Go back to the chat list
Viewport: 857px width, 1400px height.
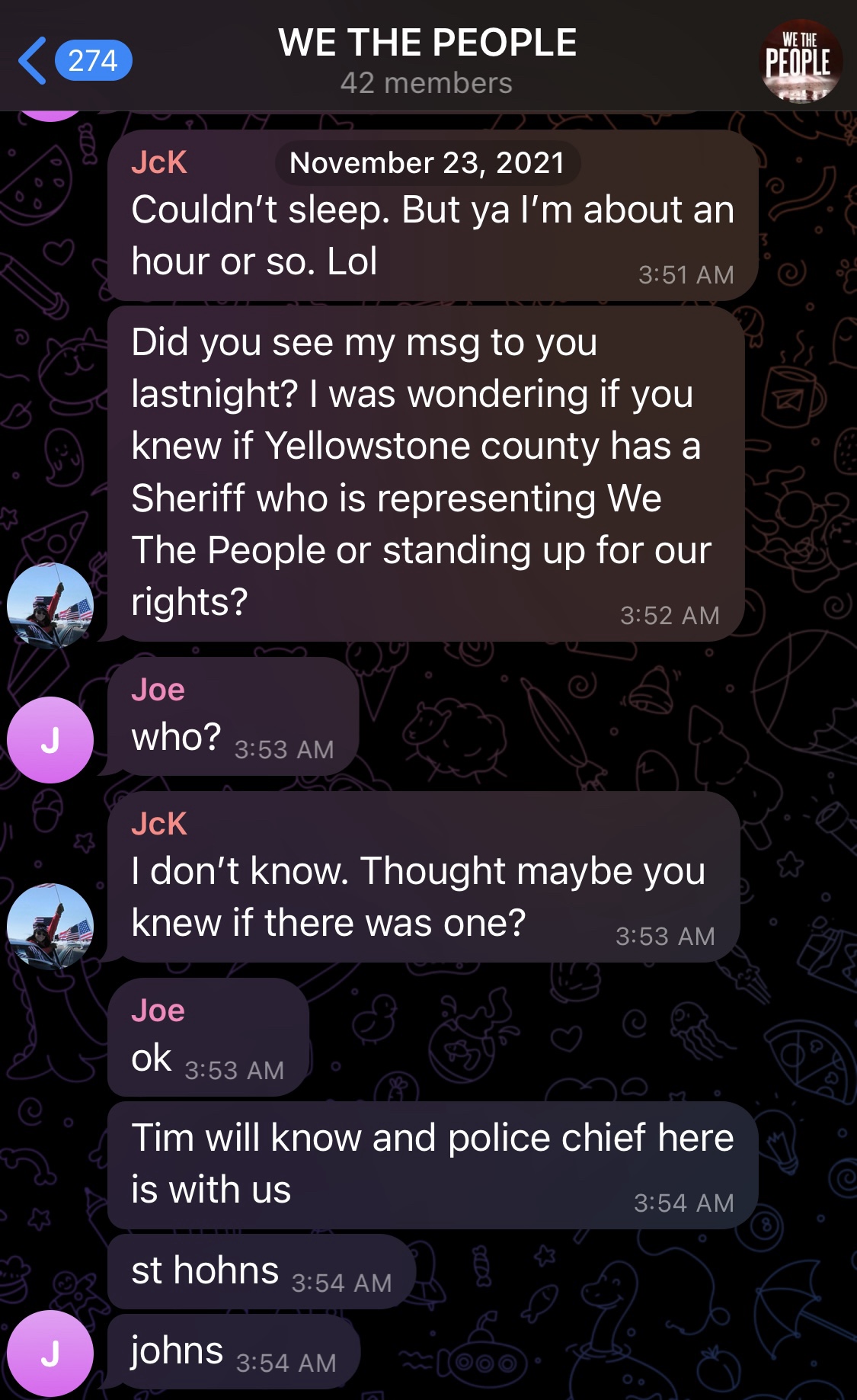[74, 60]
